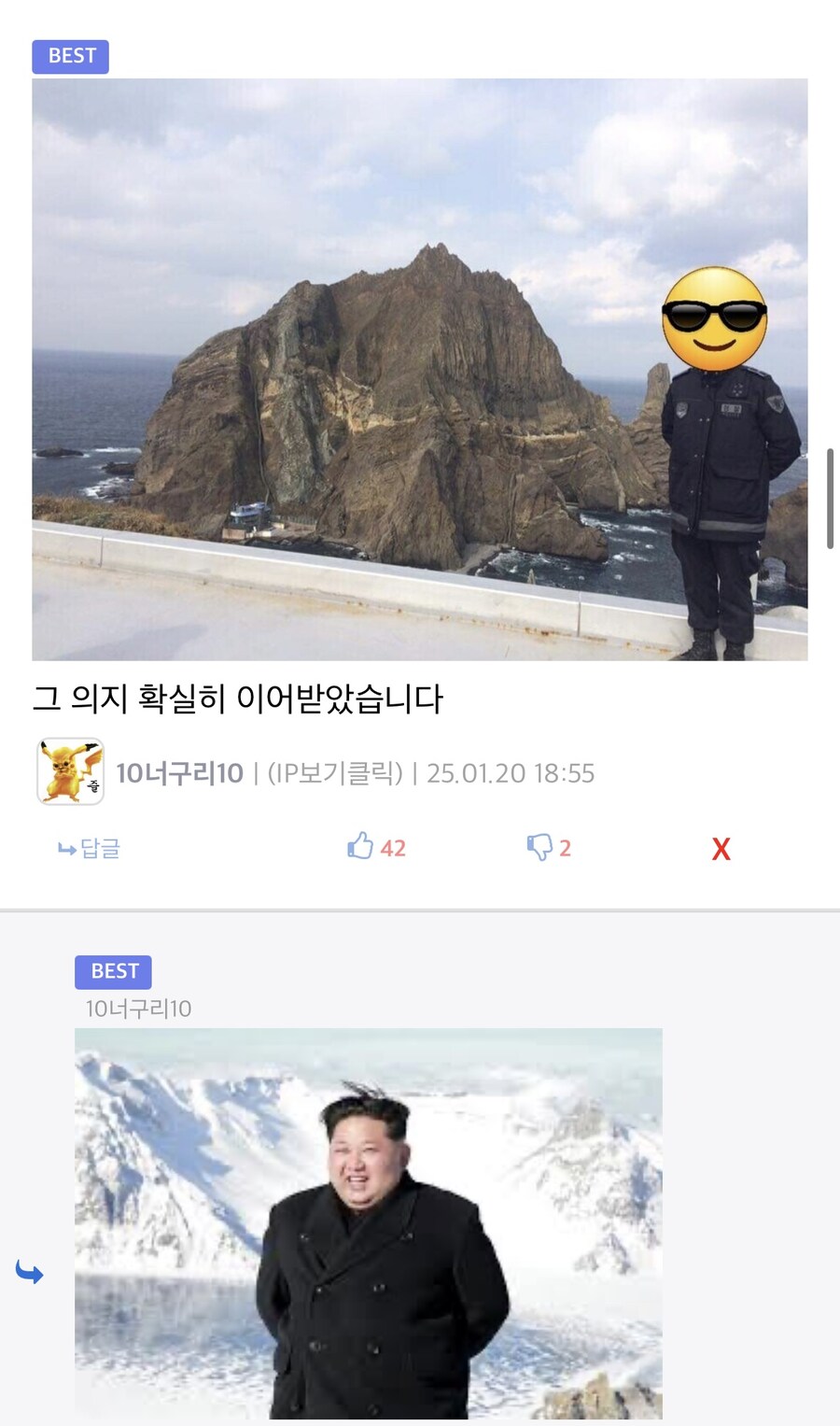Click the blue nested-reply arrow icon
This screenshot has height=1426, width=840.
click(30, 1272)
